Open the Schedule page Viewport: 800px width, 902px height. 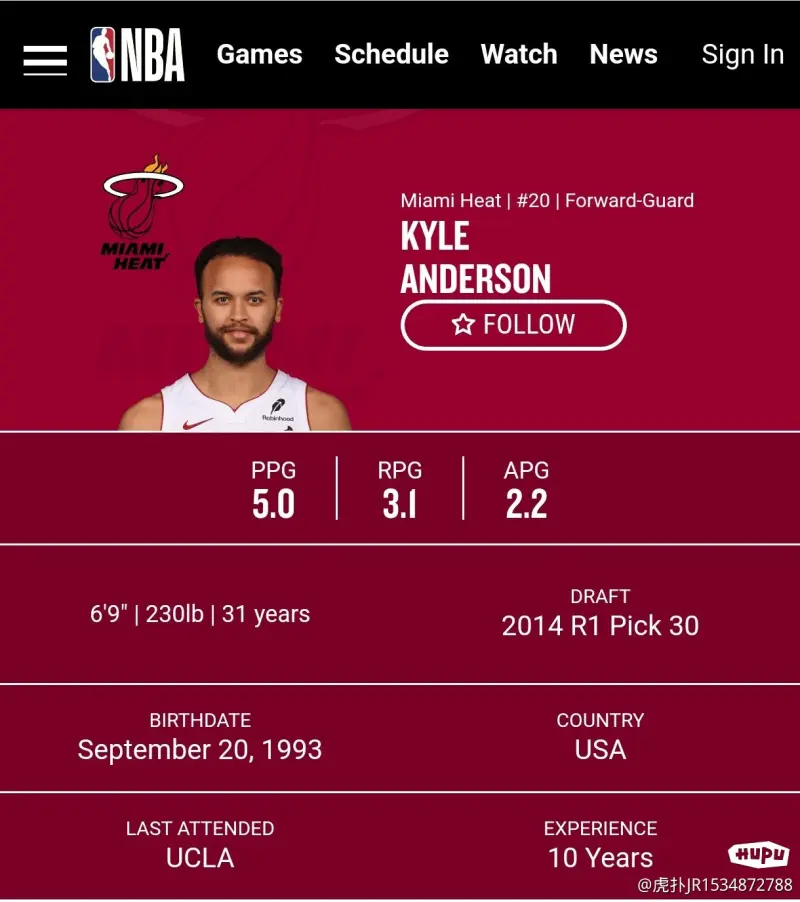pos(391,54)
